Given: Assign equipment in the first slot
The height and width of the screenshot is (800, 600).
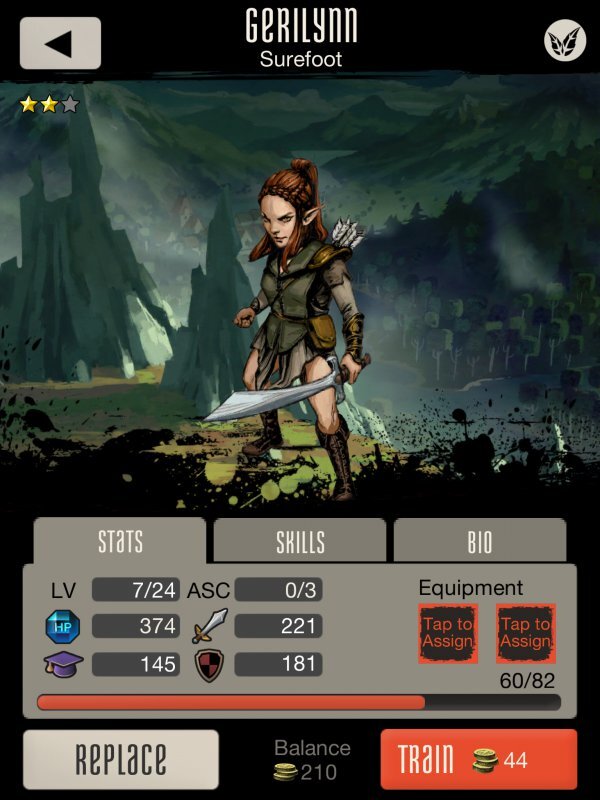Looking at the screenshot, I should 447,633.
